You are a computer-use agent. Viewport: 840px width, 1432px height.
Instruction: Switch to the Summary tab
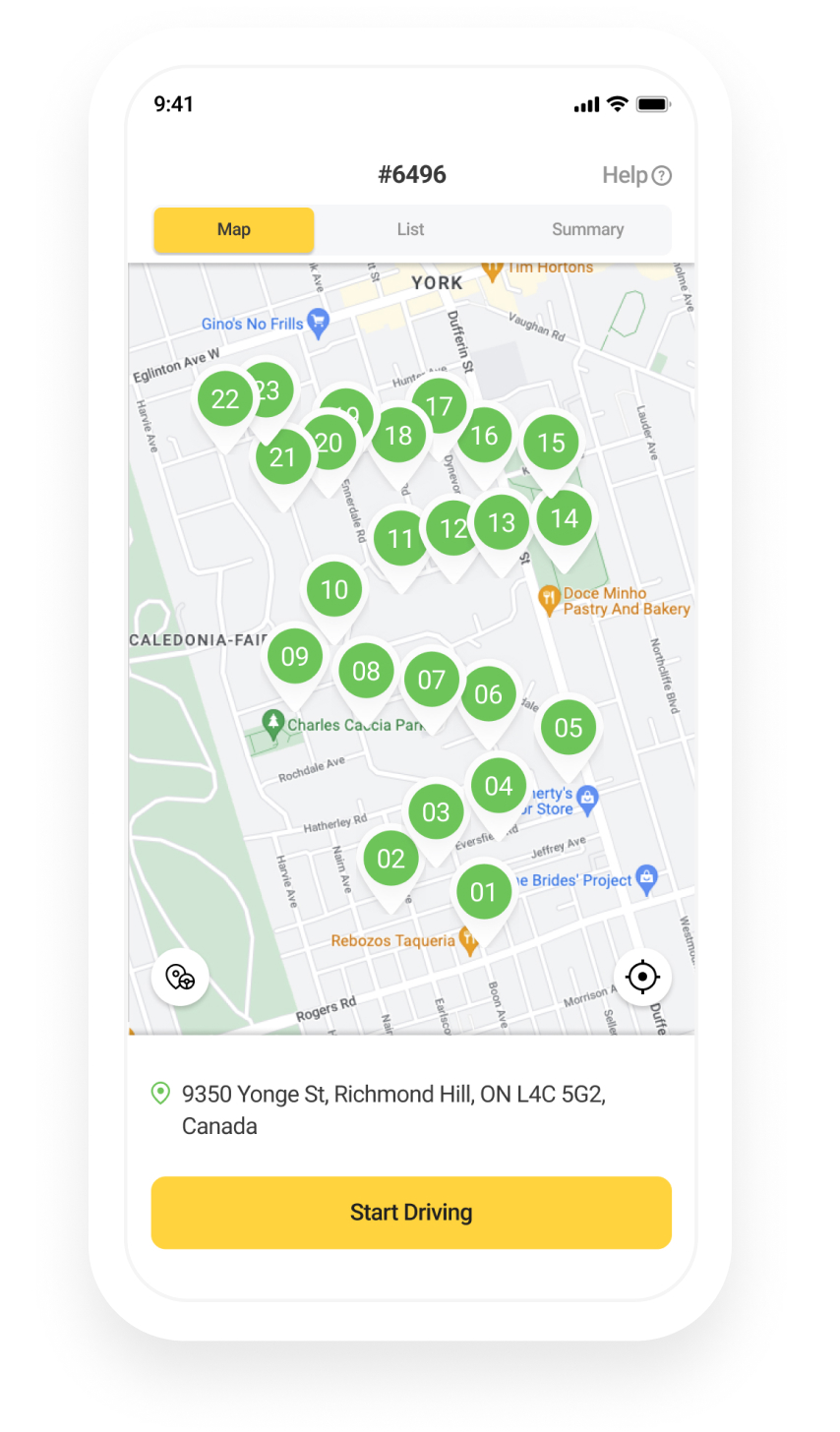tap(587, 229)
